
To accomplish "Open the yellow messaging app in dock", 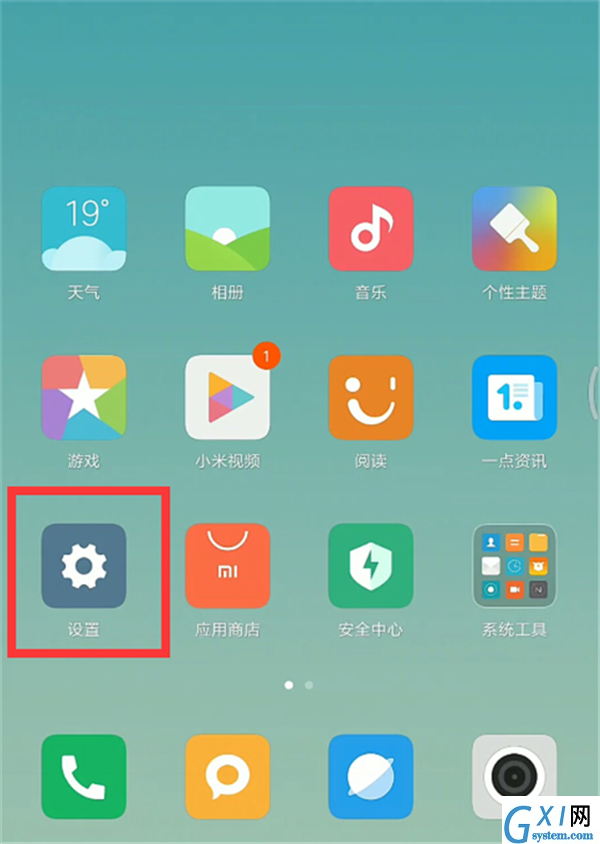I will tap(227, 777).
